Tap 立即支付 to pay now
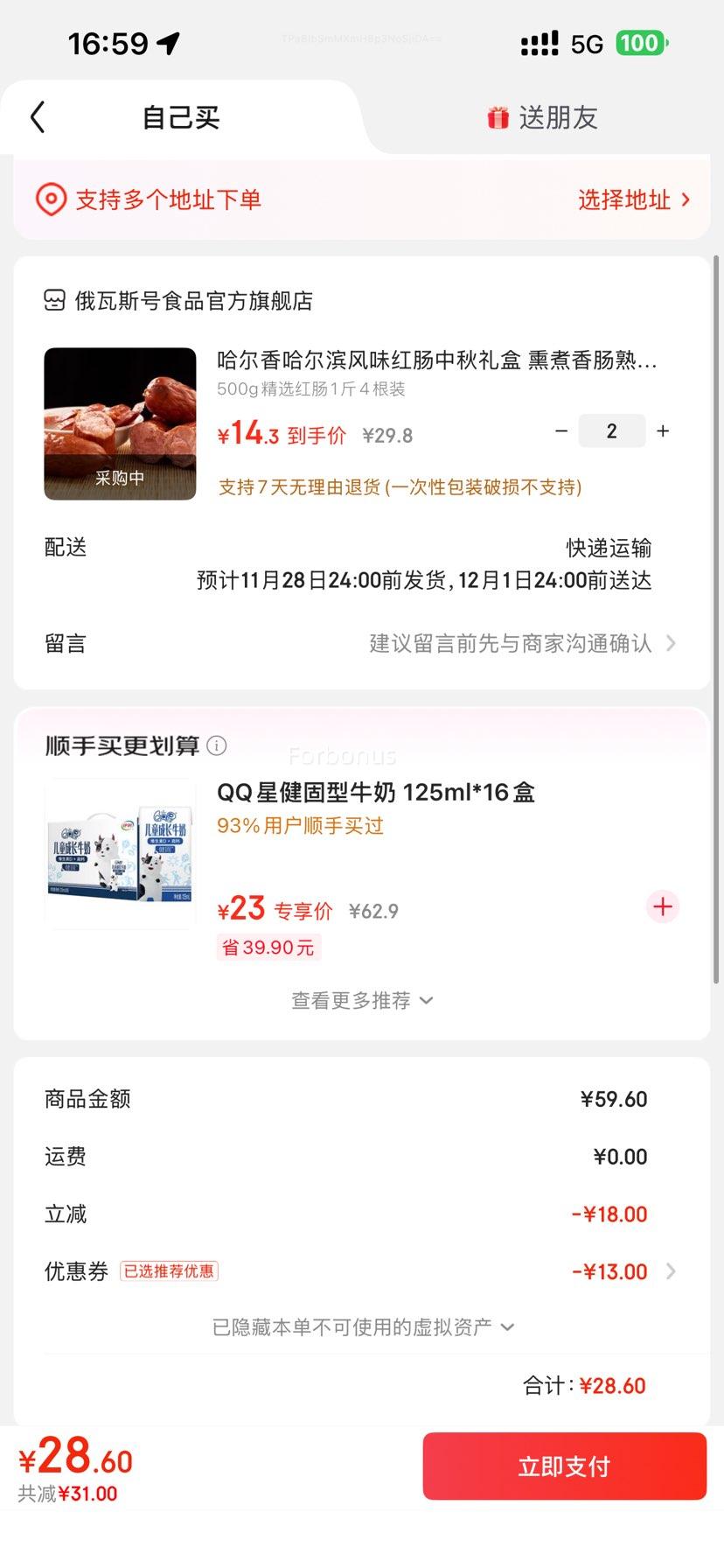 (564, 1466)
